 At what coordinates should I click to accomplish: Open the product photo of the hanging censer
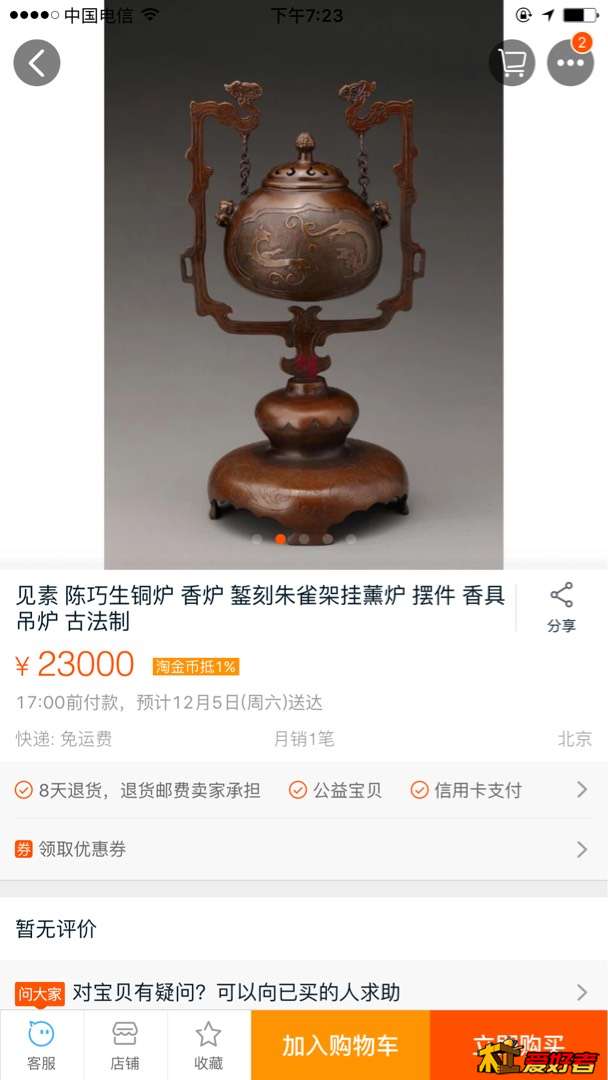pos(303,300)
